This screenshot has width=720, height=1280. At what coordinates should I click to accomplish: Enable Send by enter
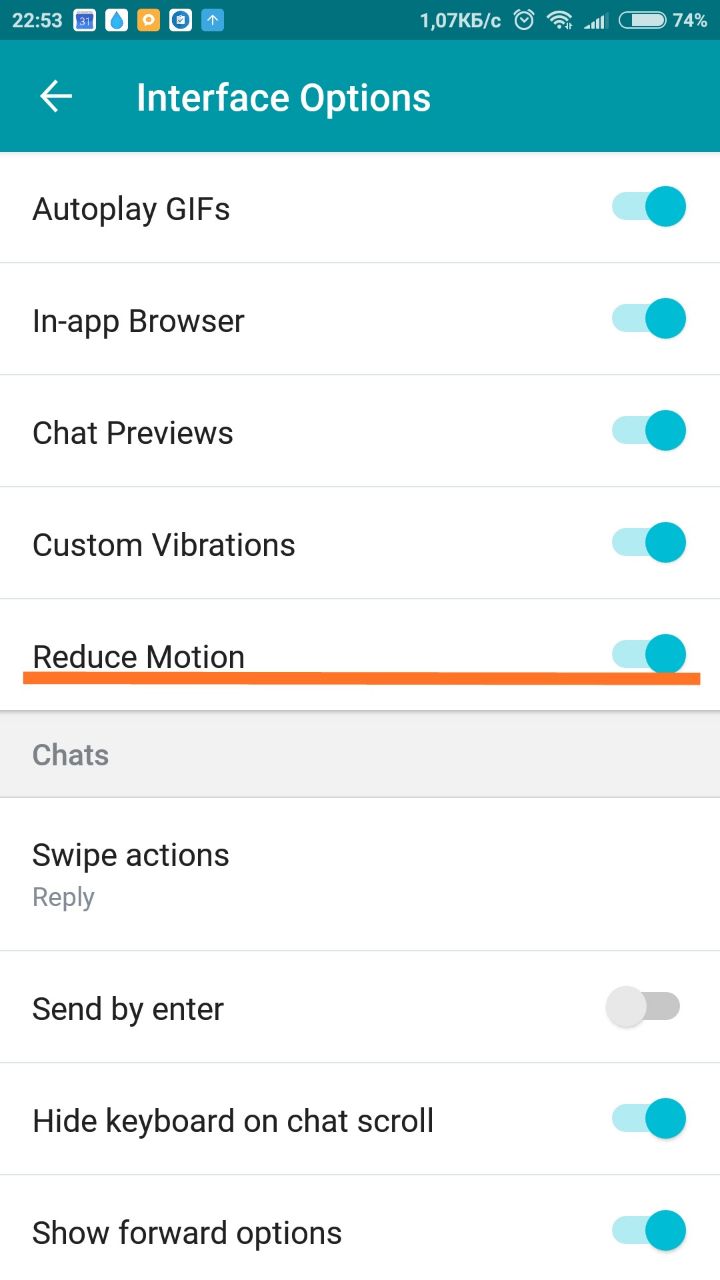pos(643,1007)
